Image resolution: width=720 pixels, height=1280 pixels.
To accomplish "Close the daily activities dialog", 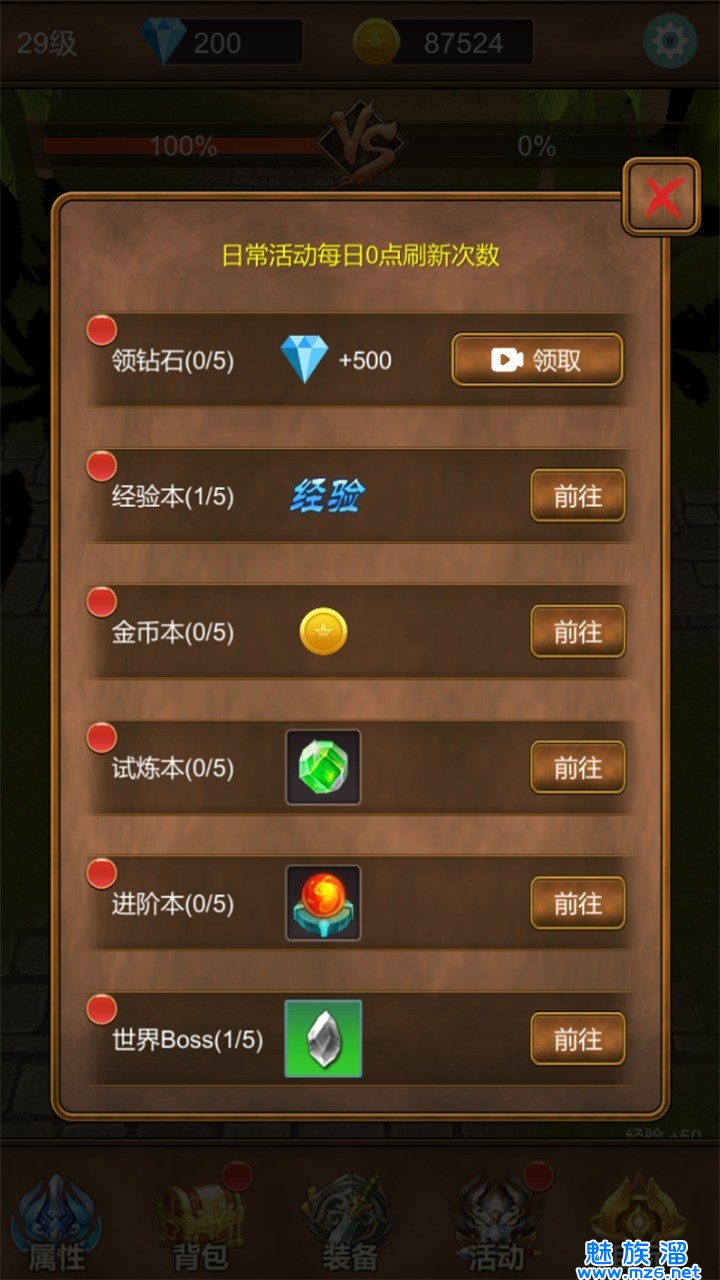I will click(x=661, y=197).
